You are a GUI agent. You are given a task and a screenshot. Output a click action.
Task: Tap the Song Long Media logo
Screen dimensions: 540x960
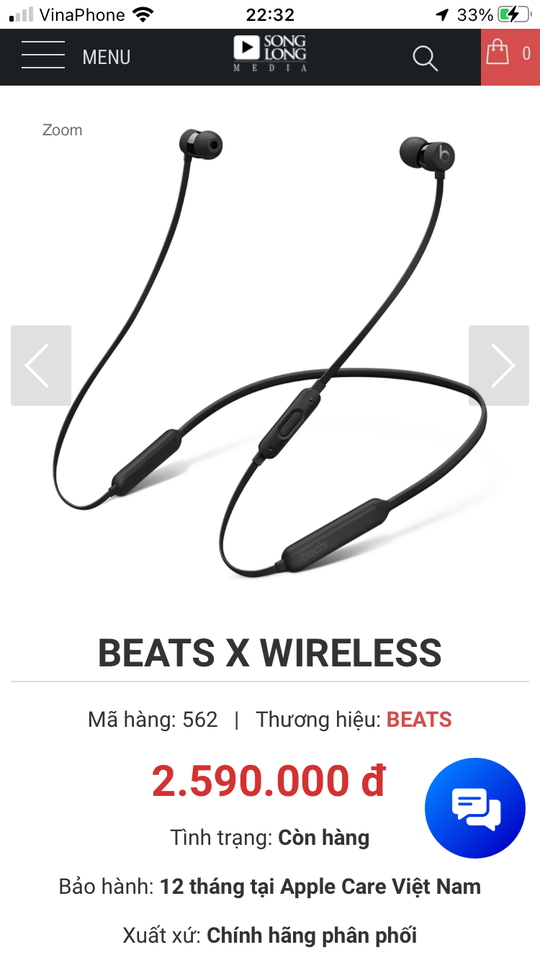click(269, 54)
